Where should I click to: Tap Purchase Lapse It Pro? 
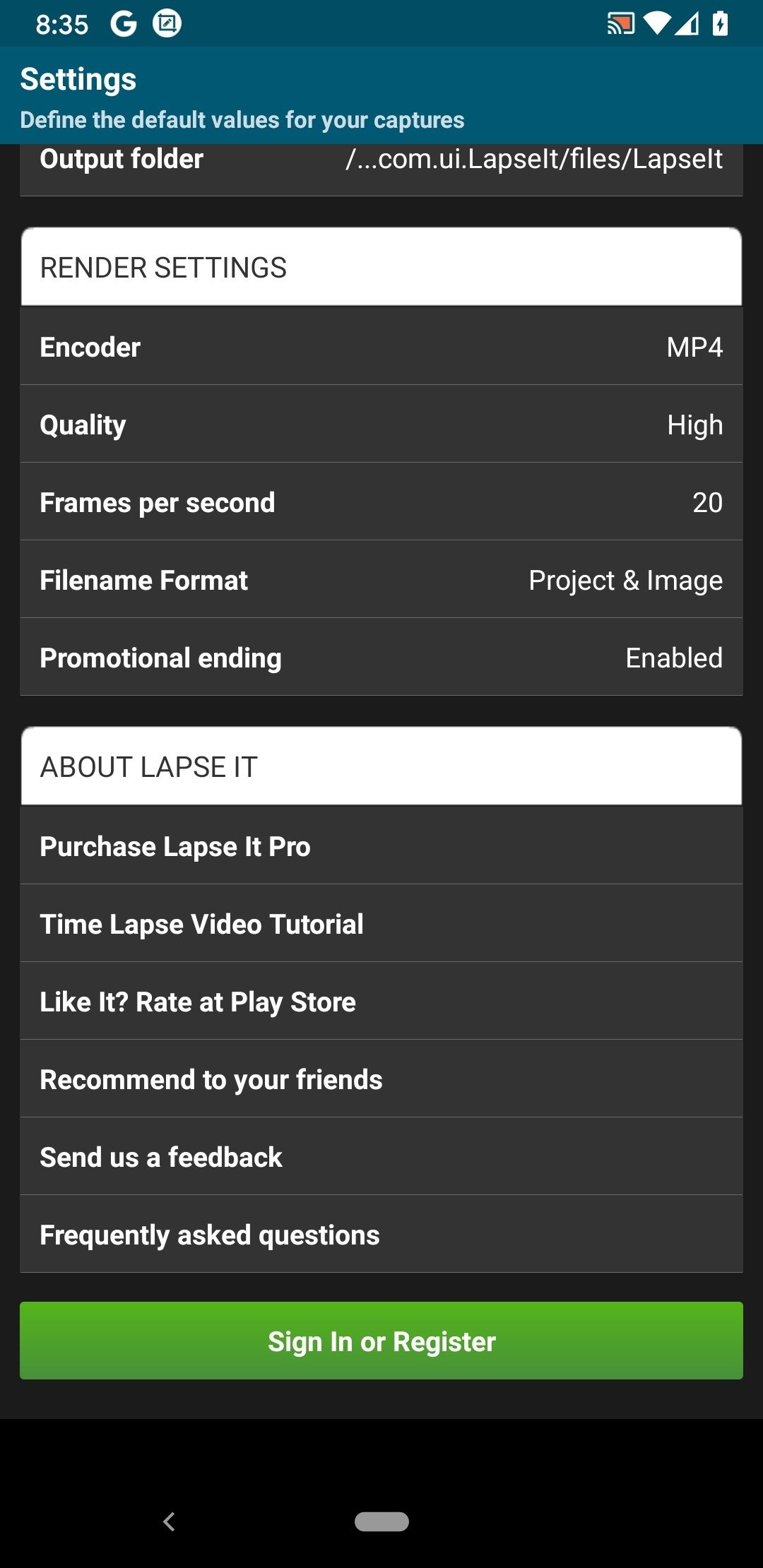pos(381,846)
